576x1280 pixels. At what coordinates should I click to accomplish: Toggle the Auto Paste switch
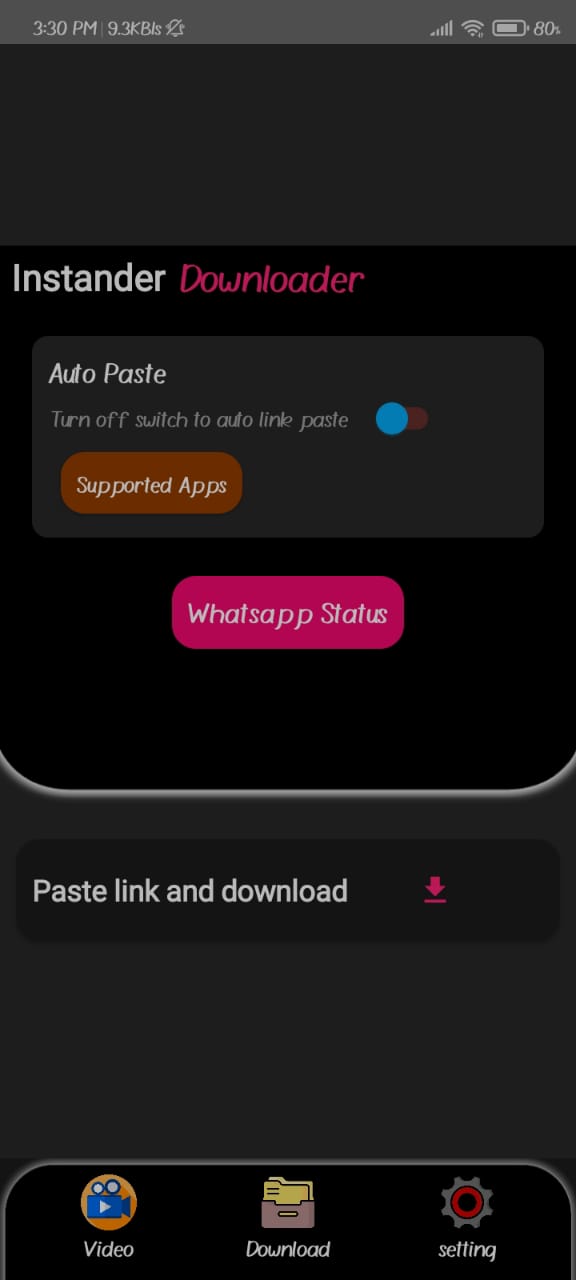click(402, 419)
